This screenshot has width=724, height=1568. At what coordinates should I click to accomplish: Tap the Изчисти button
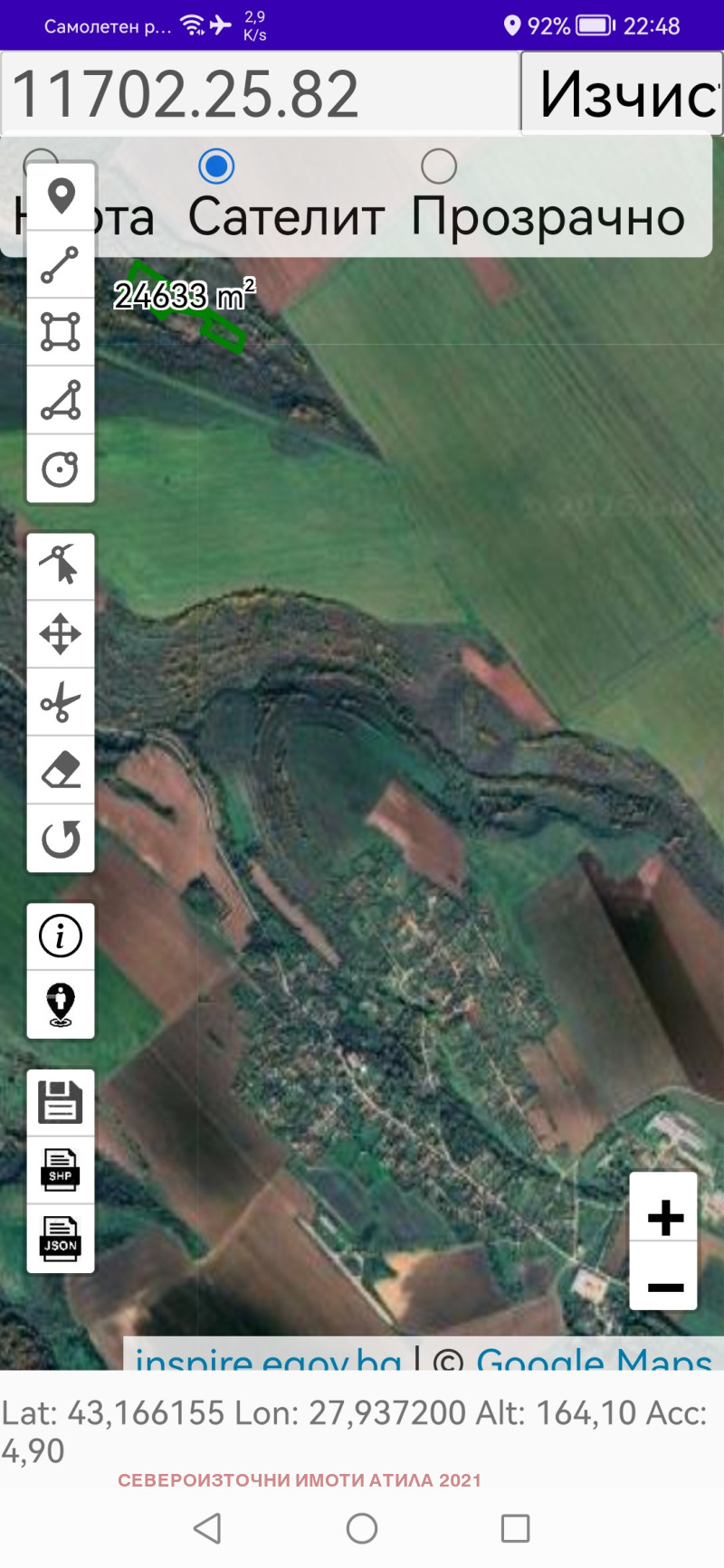coord(622,93)
